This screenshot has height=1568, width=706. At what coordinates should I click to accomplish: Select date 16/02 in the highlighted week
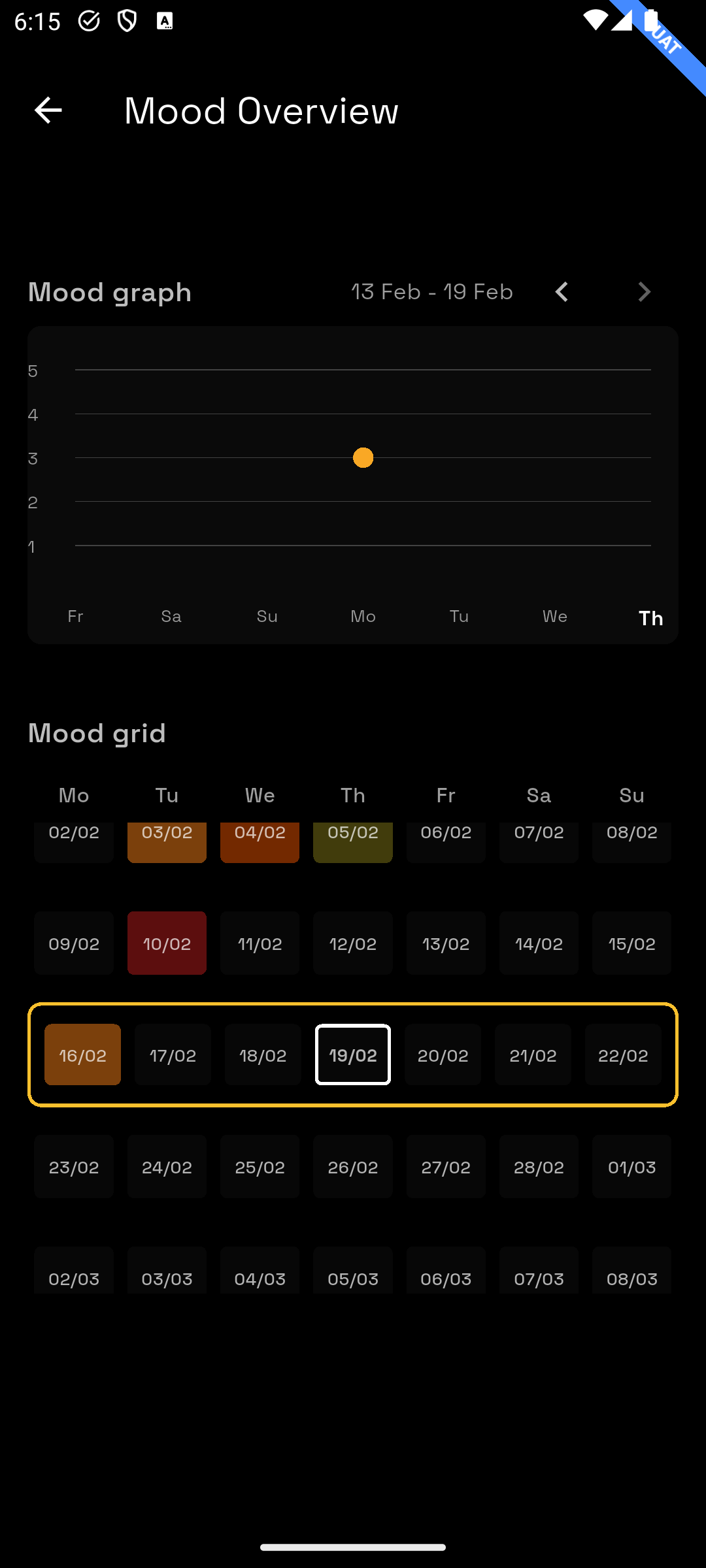point(82,1054)
